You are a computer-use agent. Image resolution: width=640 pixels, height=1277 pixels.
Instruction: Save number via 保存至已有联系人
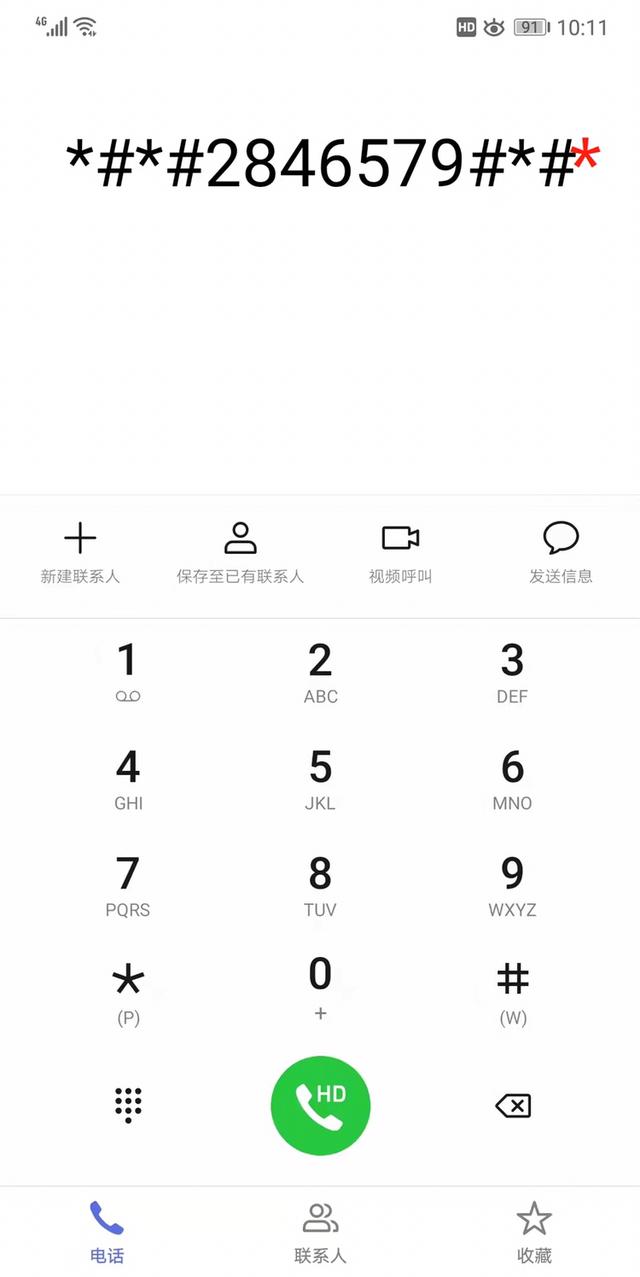click(240, 552)
